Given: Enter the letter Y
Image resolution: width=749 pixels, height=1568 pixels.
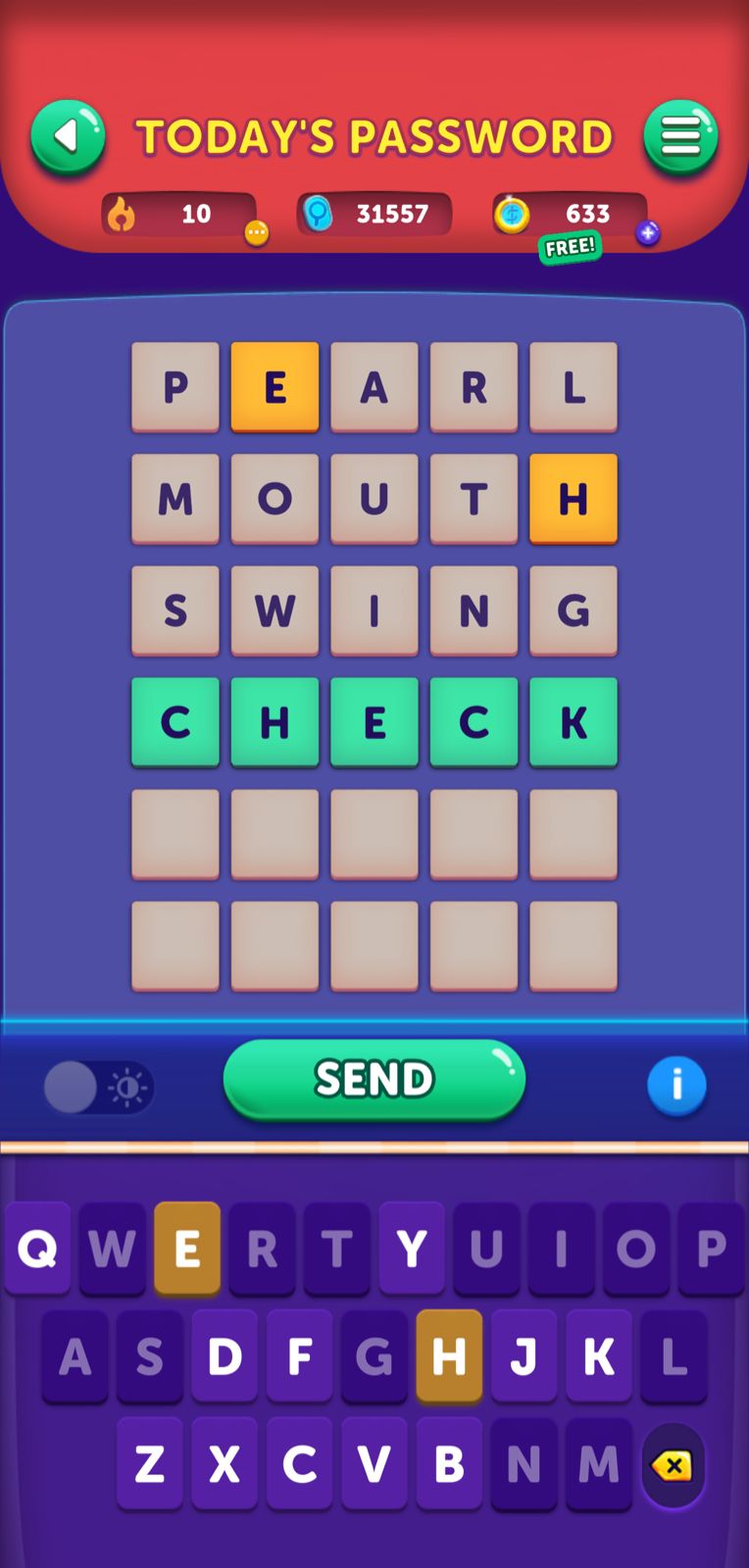Looking at the screenshot, I should [412, 1249].
